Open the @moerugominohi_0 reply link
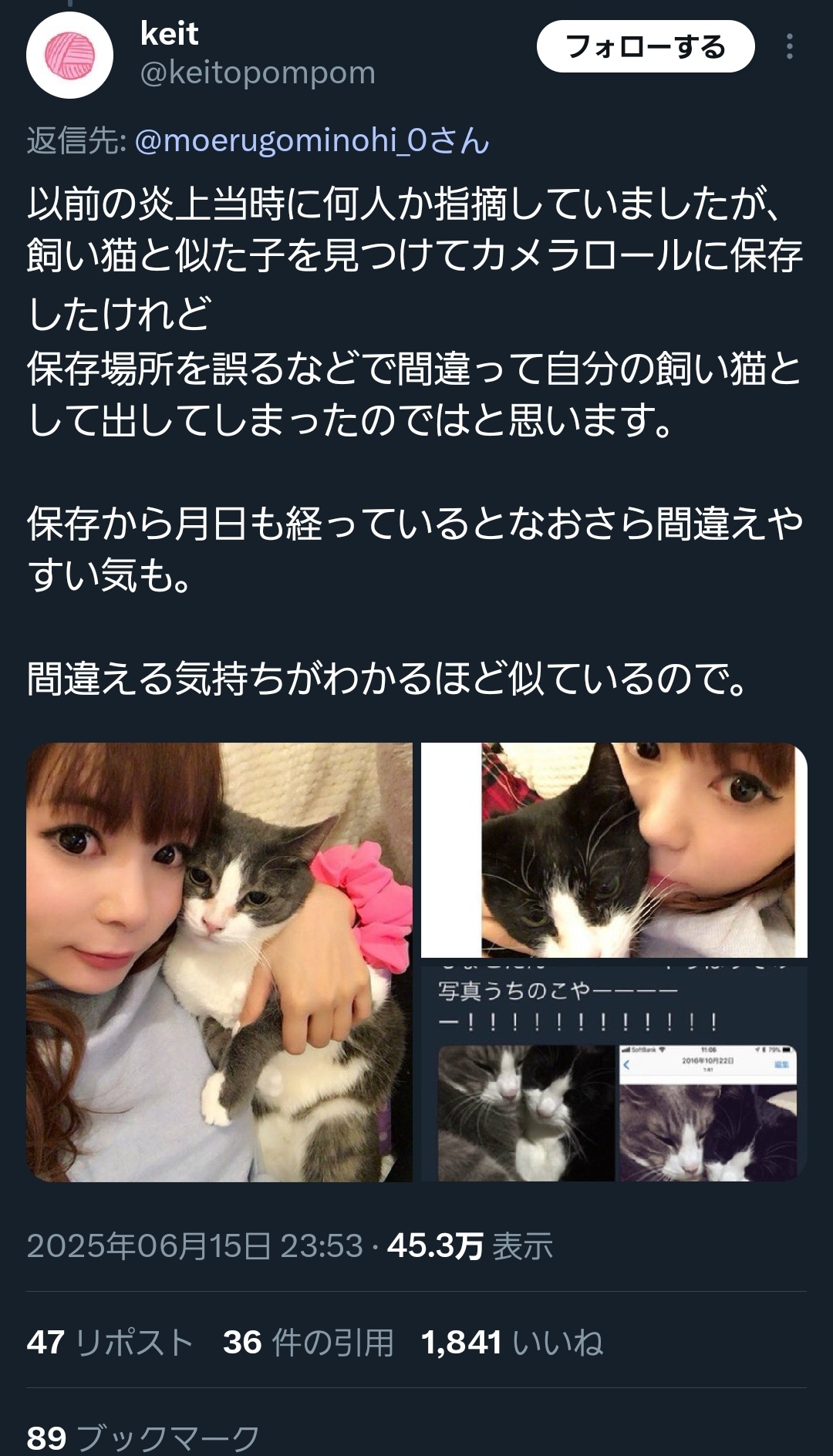The height and width of the screenshot is (1456, 833). click(x=312, y=141)
